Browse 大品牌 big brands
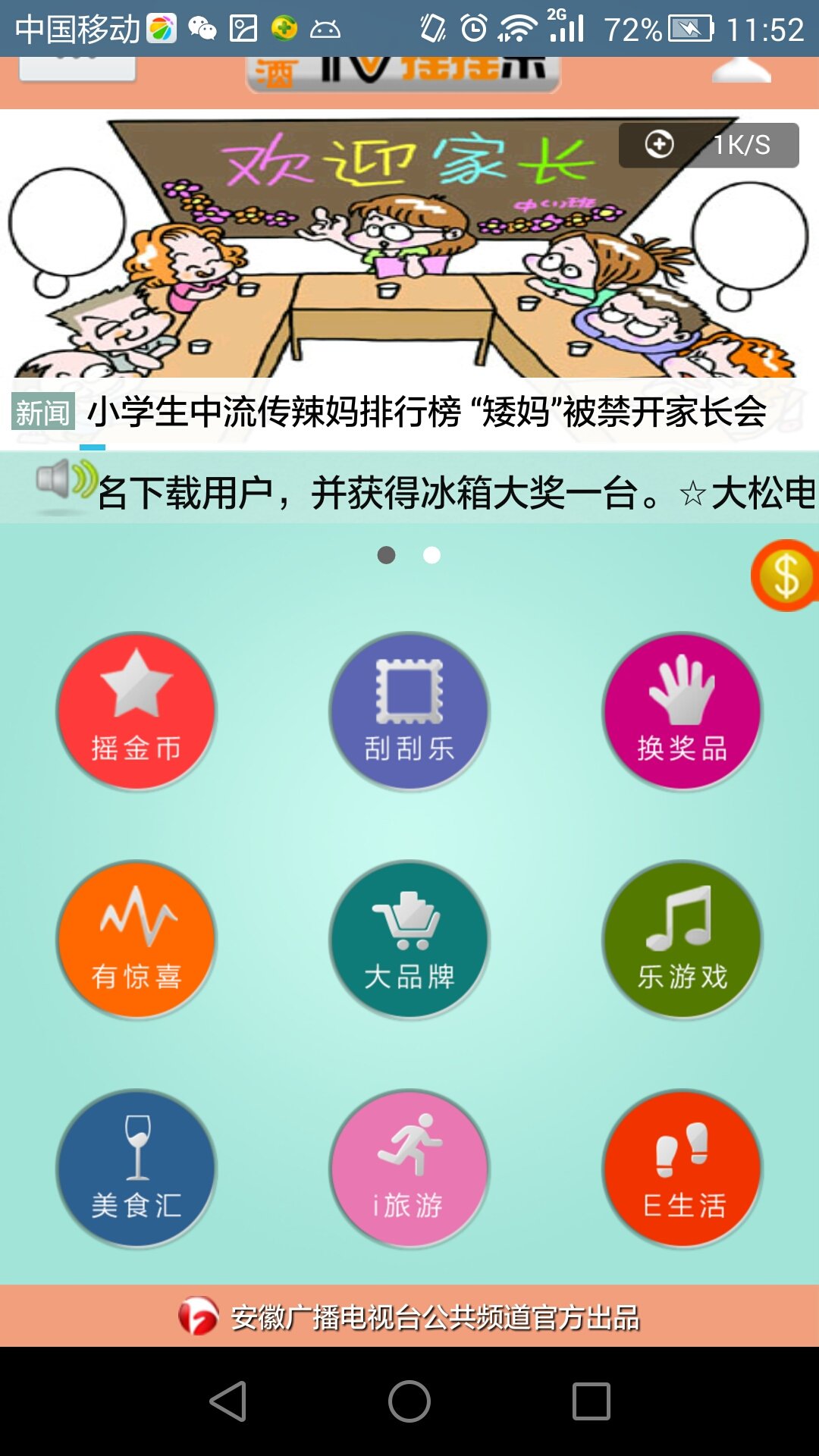Image resolution: width=819 pixels, height=1456 pixels. pos(409,940)
